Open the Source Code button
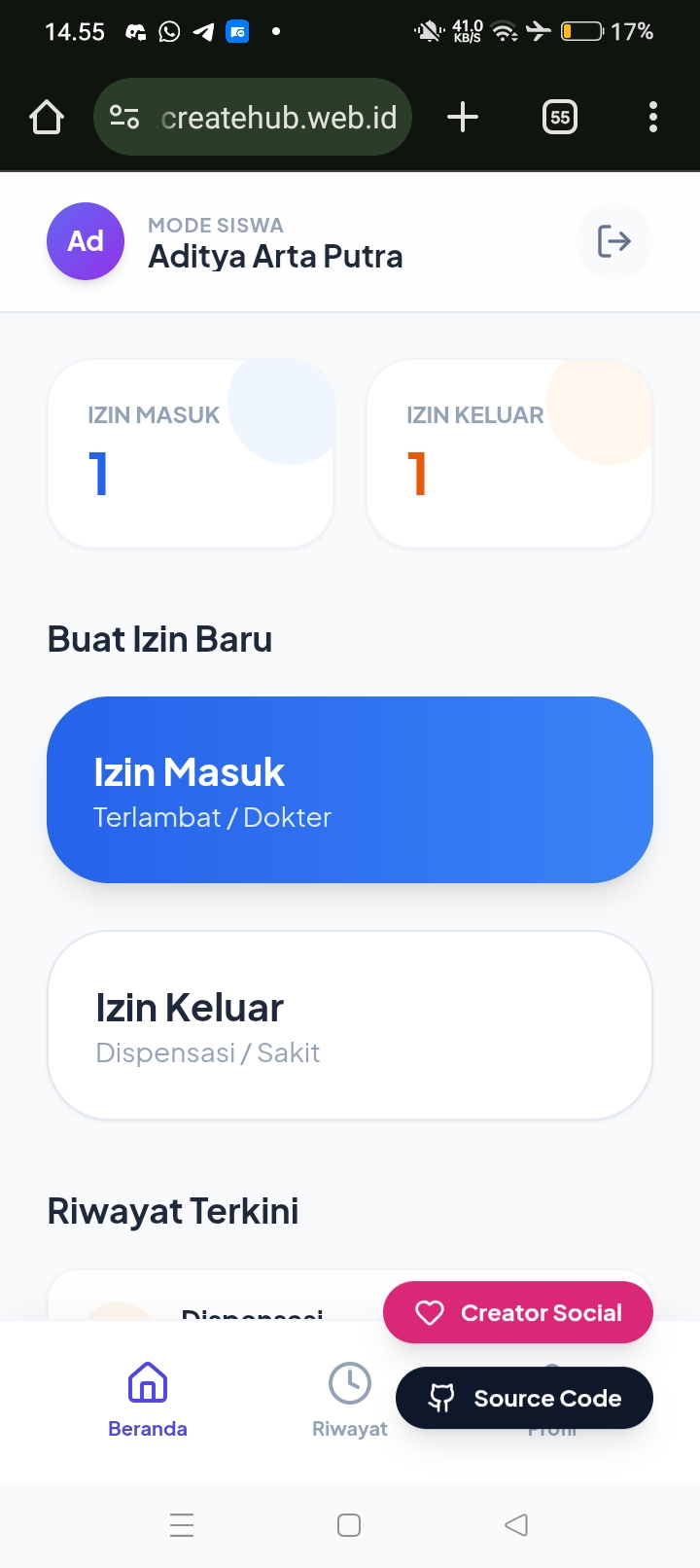 tap(525, 1399)
